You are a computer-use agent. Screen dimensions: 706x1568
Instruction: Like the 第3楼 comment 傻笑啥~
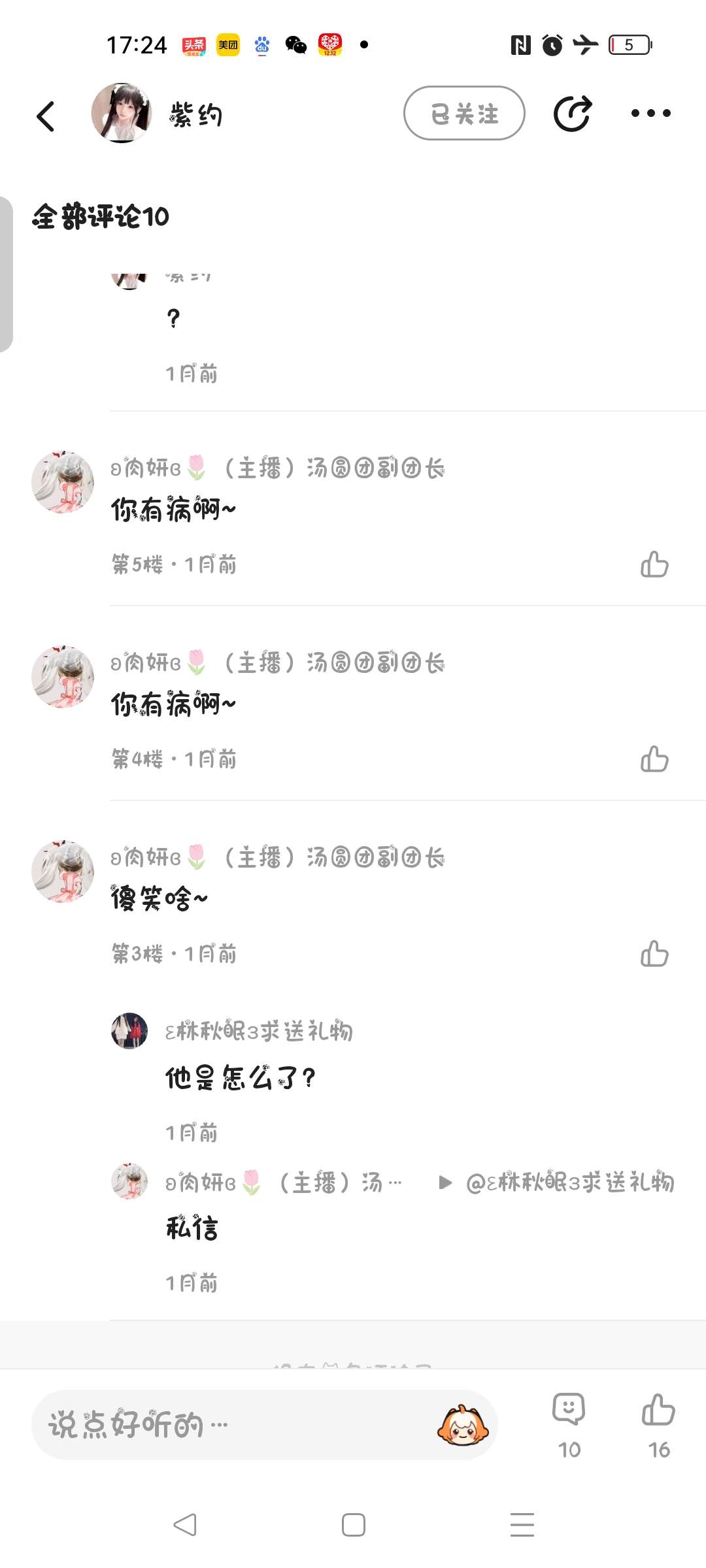[x=654, y=954]
